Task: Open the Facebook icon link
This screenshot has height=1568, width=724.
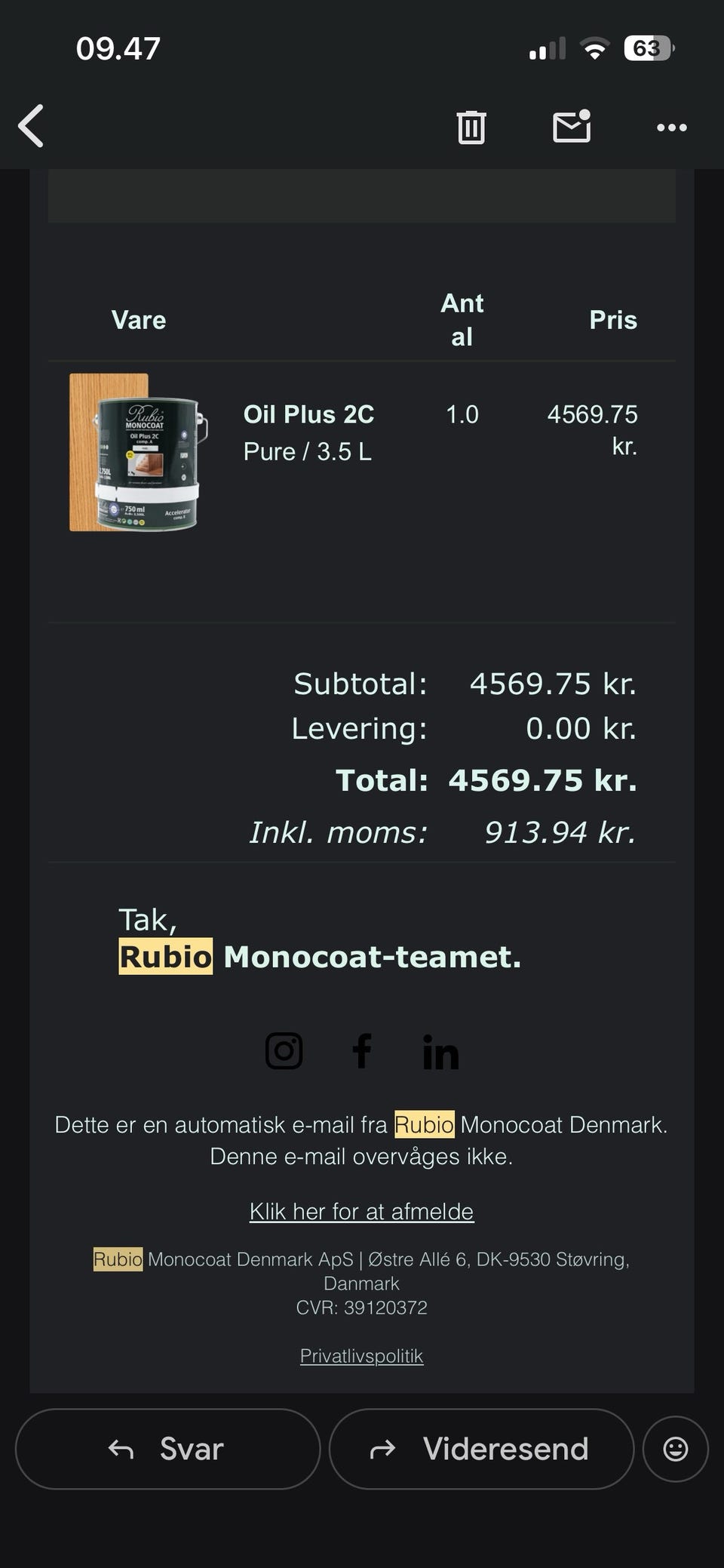Action: tap(362, 1050)
